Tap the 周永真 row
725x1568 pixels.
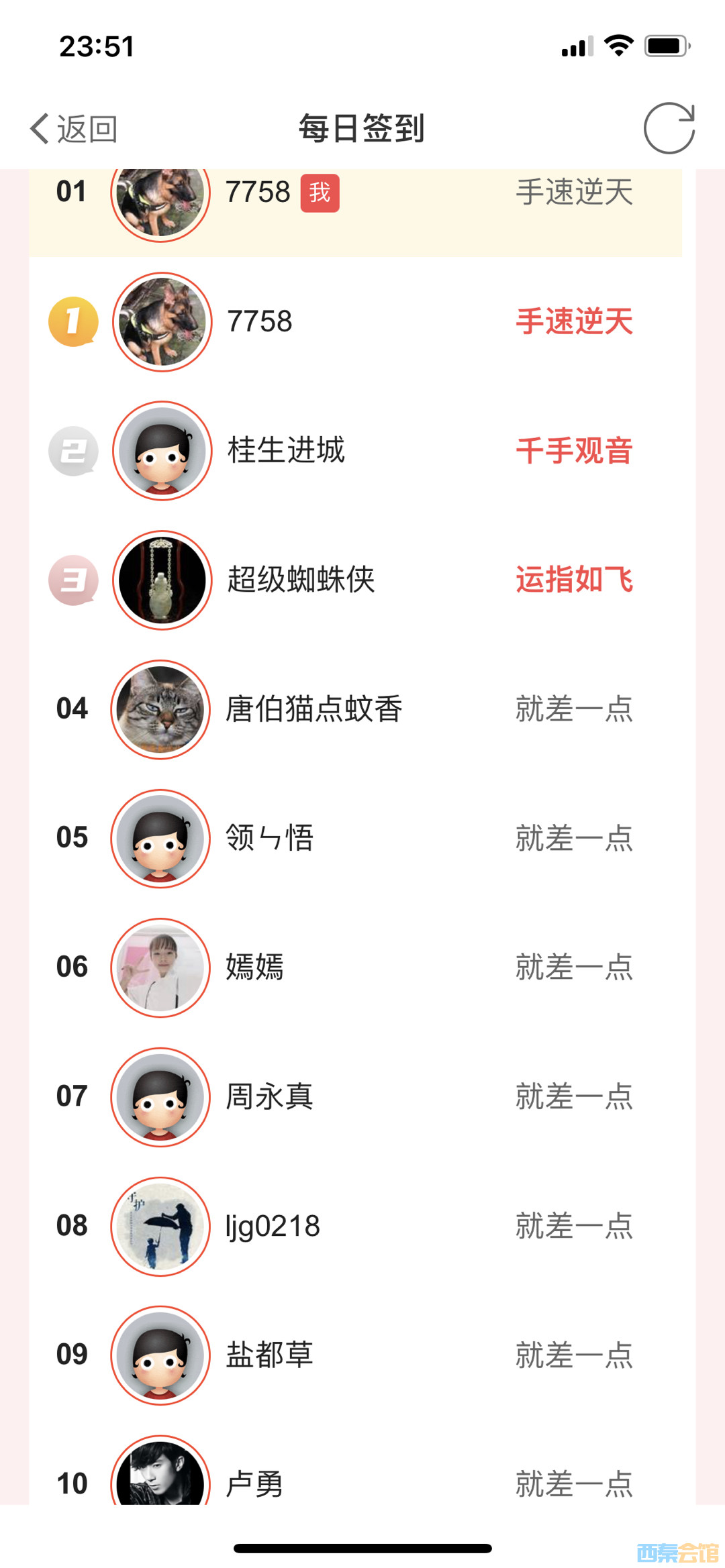click(362, 1097)
